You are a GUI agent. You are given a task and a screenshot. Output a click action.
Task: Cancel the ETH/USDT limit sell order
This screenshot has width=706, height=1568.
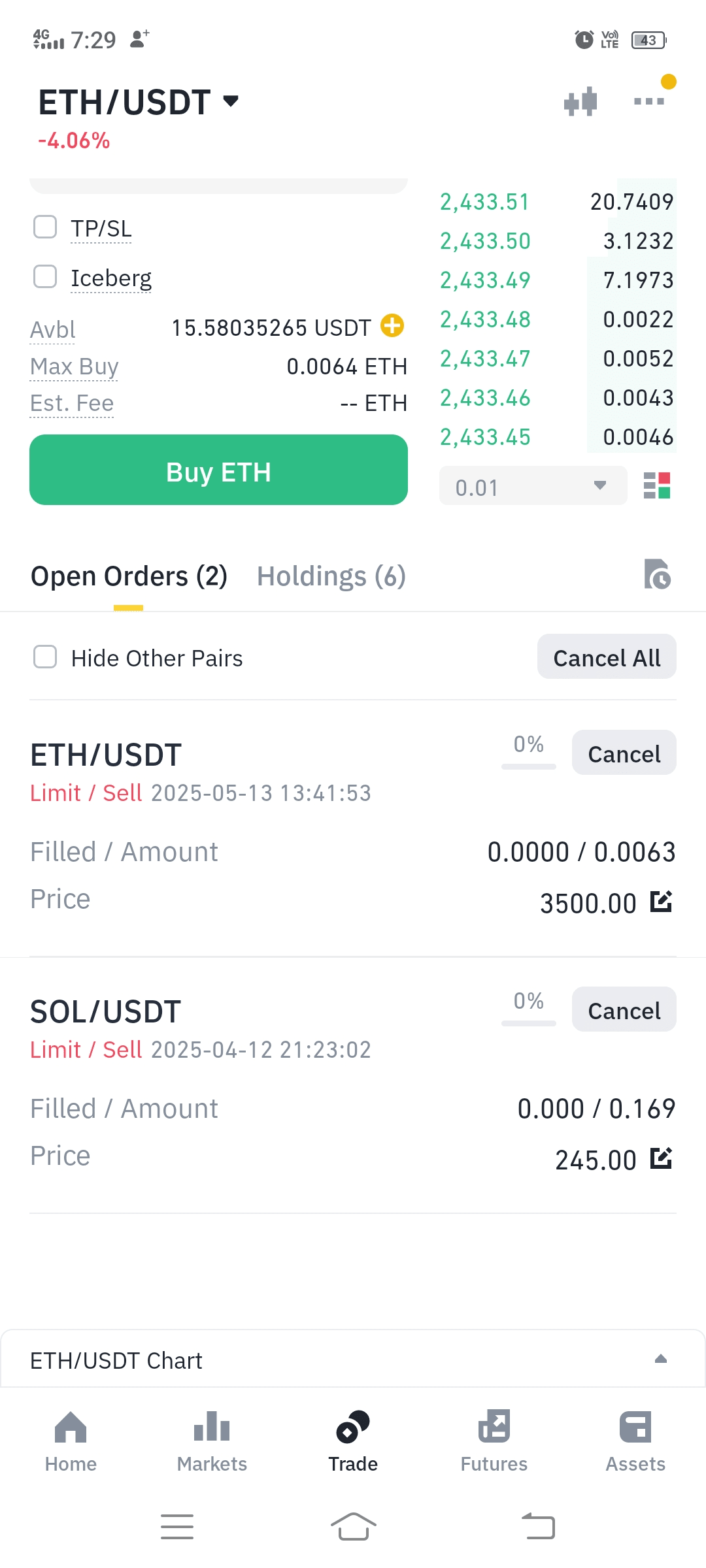[624, 753]
